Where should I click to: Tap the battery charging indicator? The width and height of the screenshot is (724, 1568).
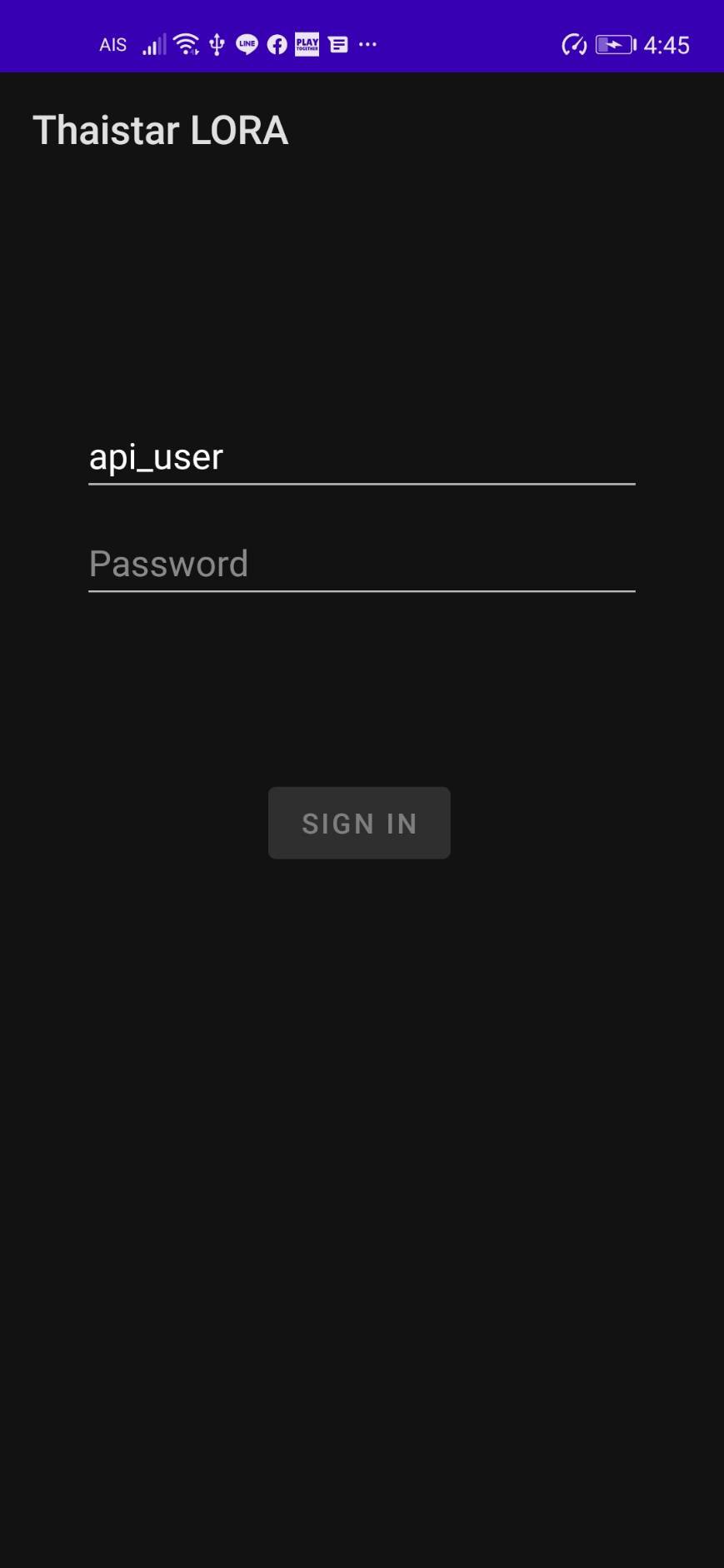614,42
